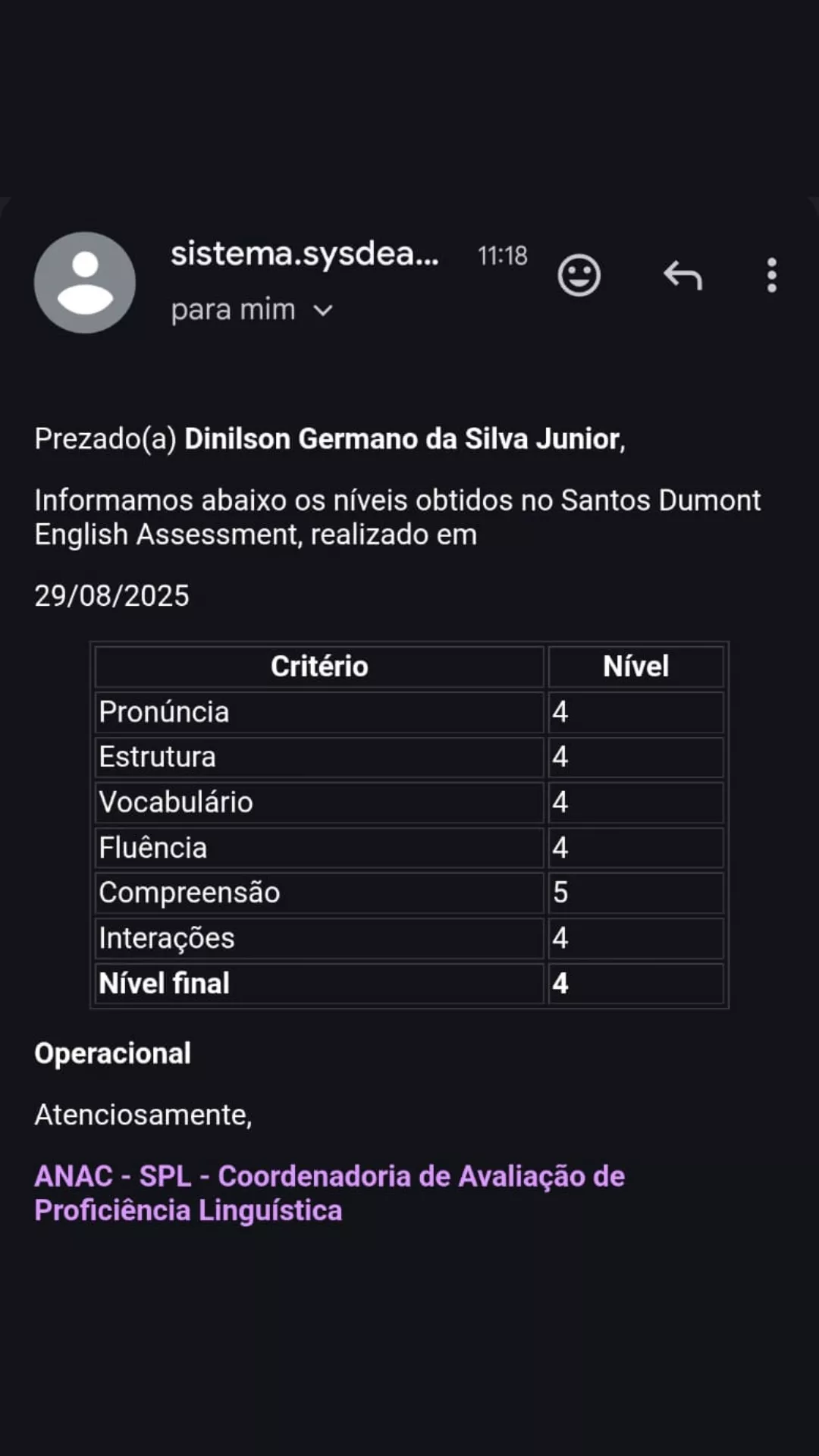Add an emoji reaction to this email
This screenshot has width=819, height=1456.
pyautogui.click(x=579, y=275)
